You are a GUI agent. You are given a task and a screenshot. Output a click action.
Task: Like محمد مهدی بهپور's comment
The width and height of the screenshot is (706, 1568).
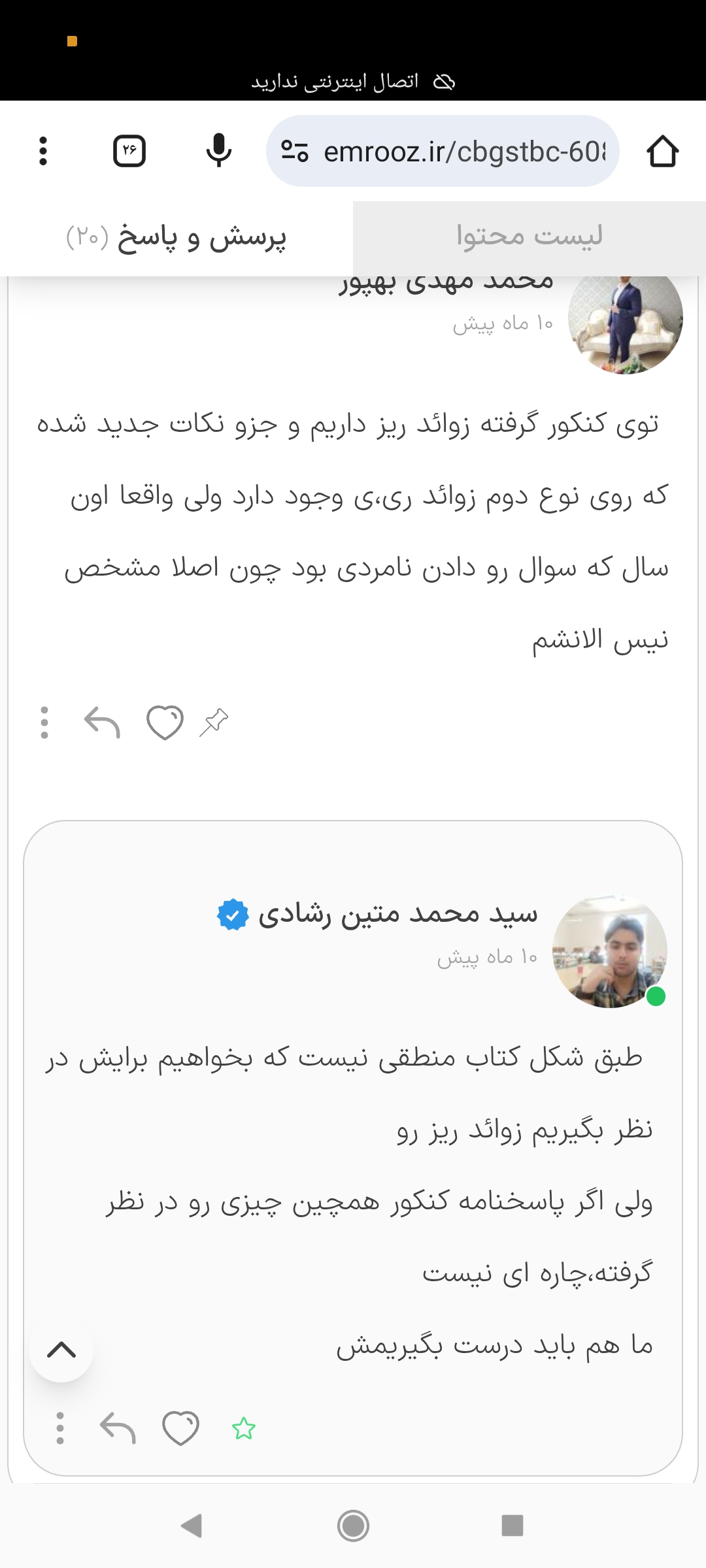pos(165,723)
